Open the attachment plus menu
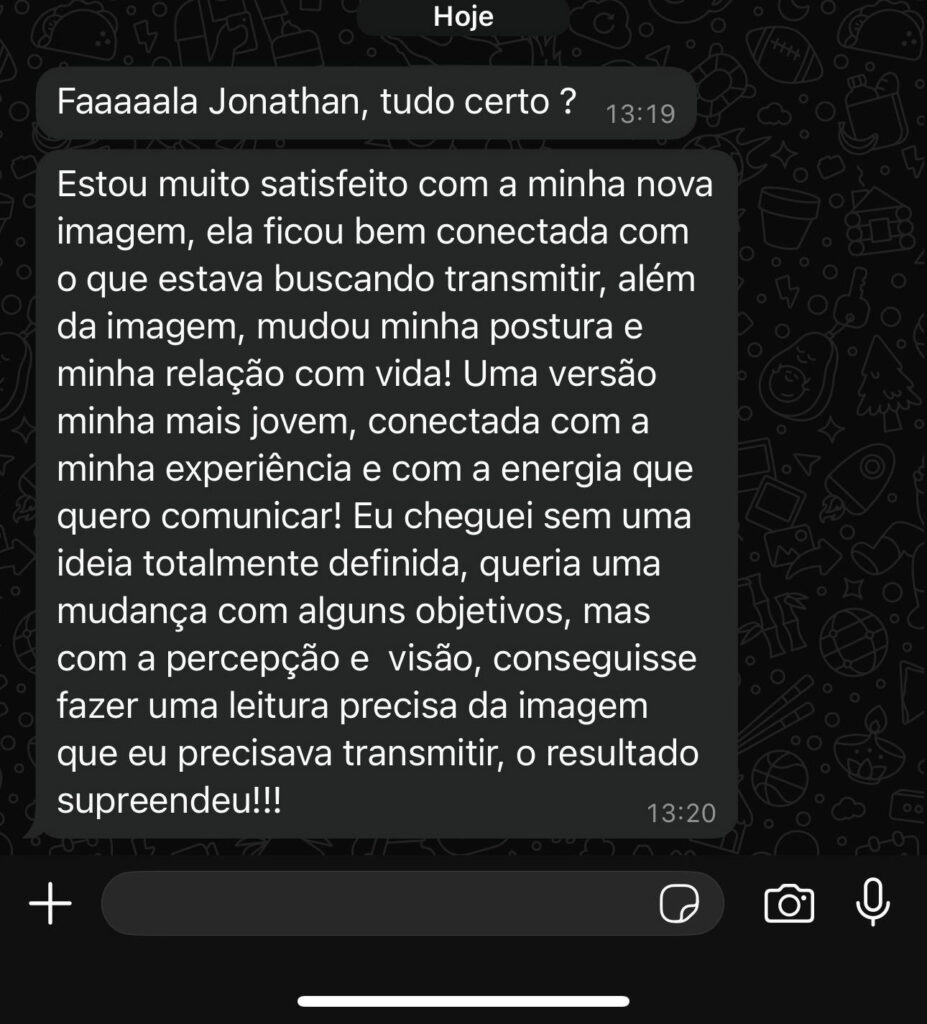This screenshot has width=927, height=1024. [x=50, y=904]
